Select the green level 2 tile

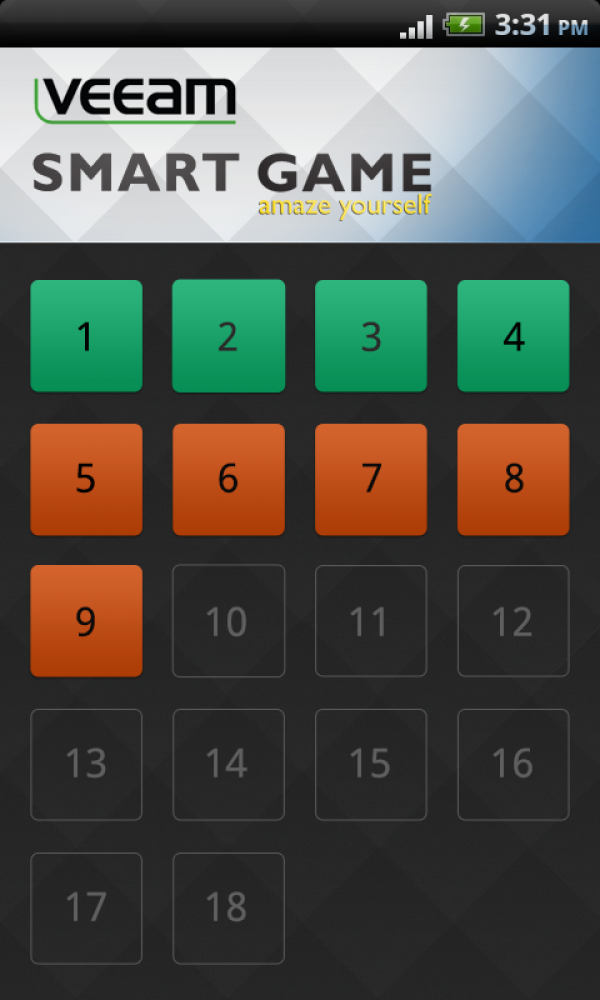[x=228, y=335]
